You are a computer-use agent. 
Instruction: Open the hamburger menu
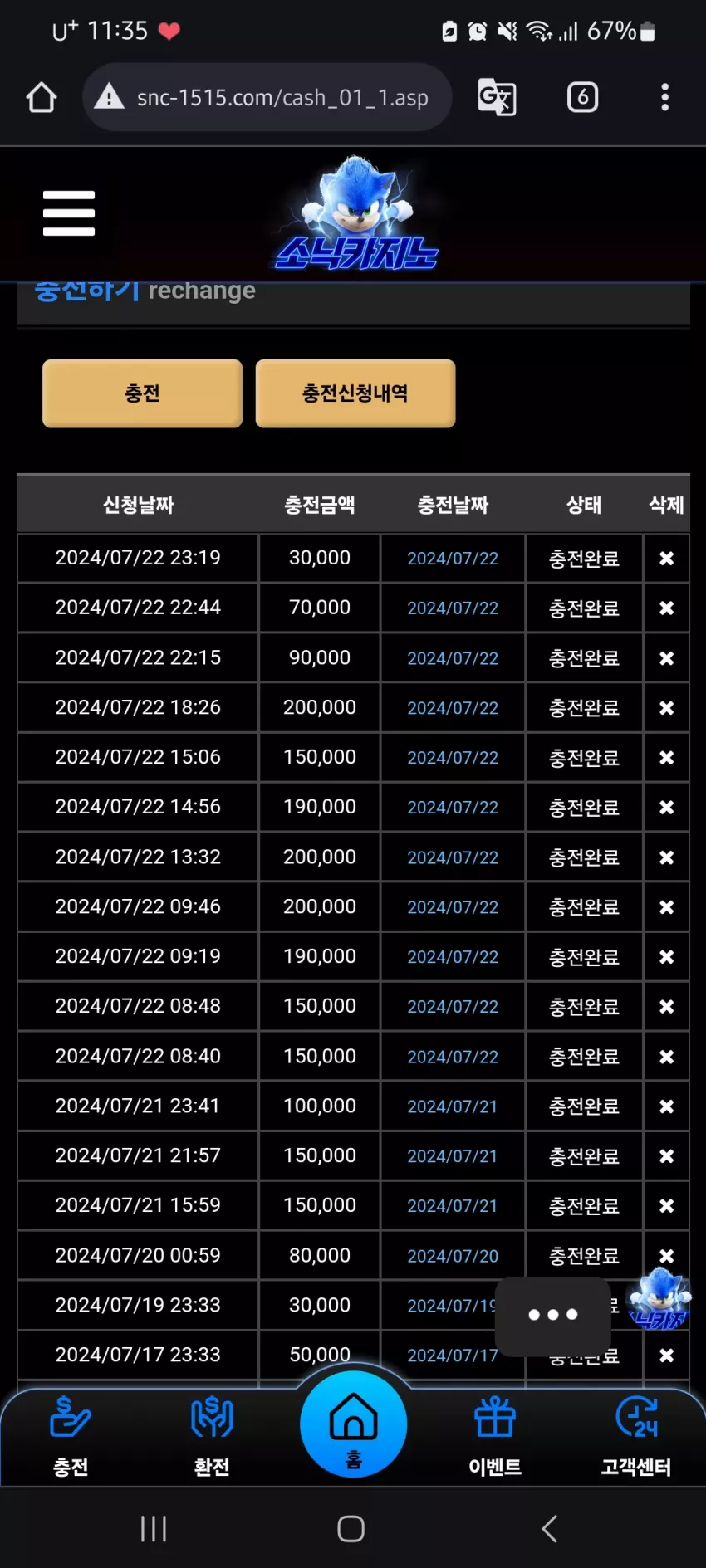tap(69, 213)
